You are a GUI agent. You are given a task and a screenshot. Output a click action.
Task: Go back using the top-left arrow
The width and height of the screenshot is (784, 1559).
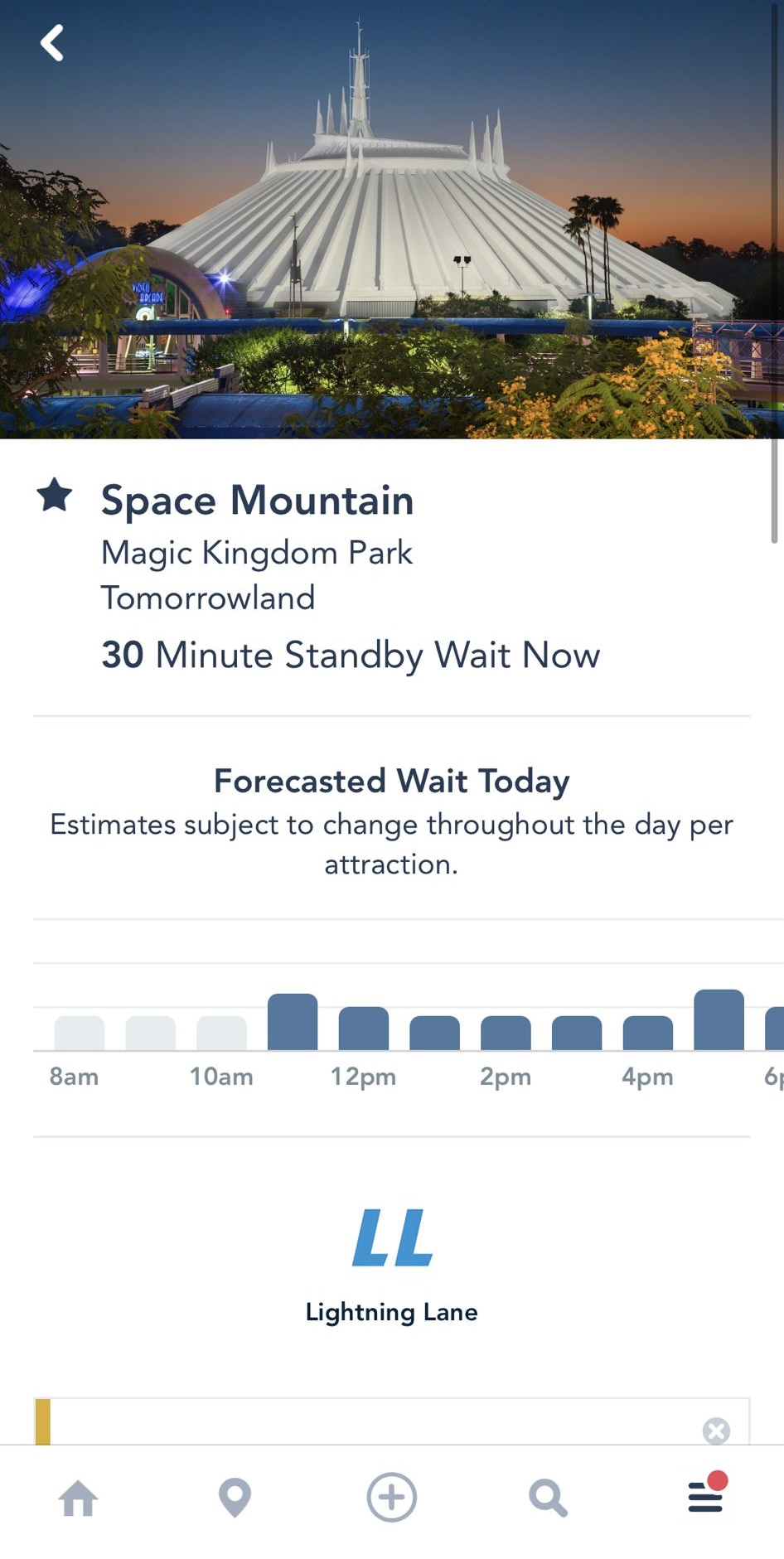click(52, 43)
